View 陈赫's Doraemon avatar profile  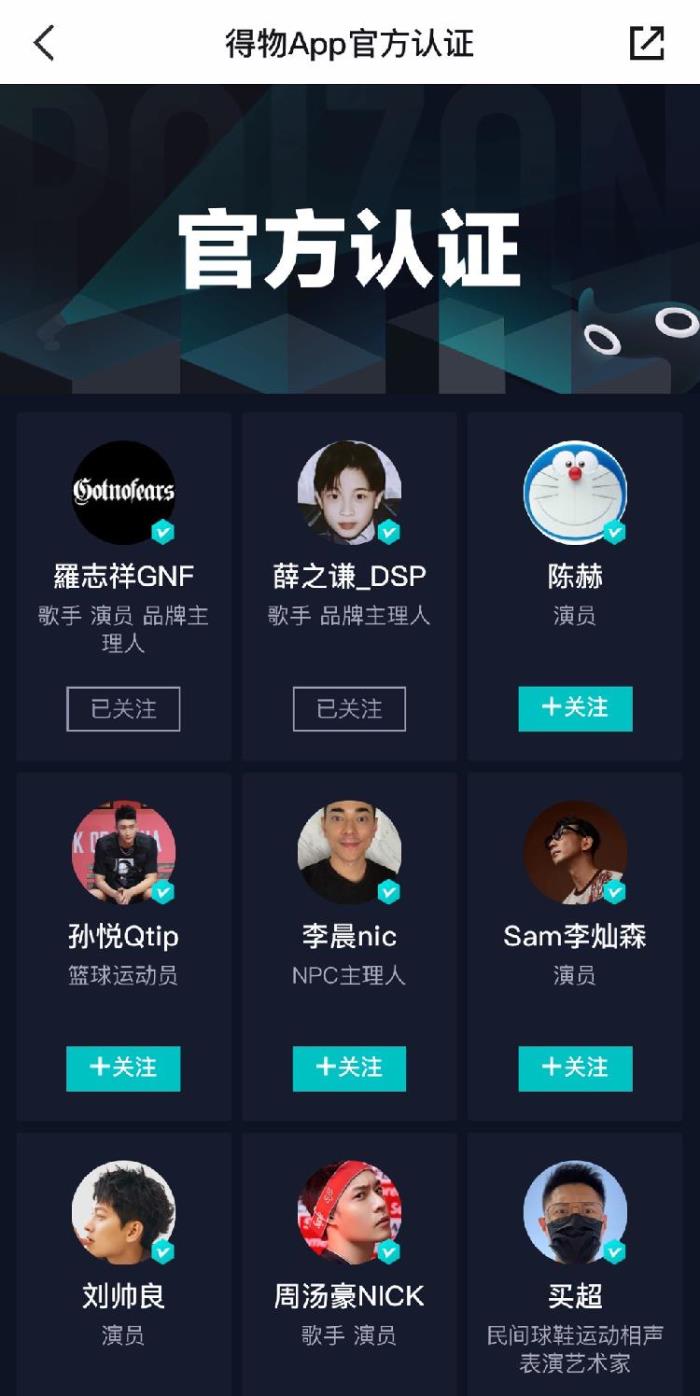click(575, 492)
